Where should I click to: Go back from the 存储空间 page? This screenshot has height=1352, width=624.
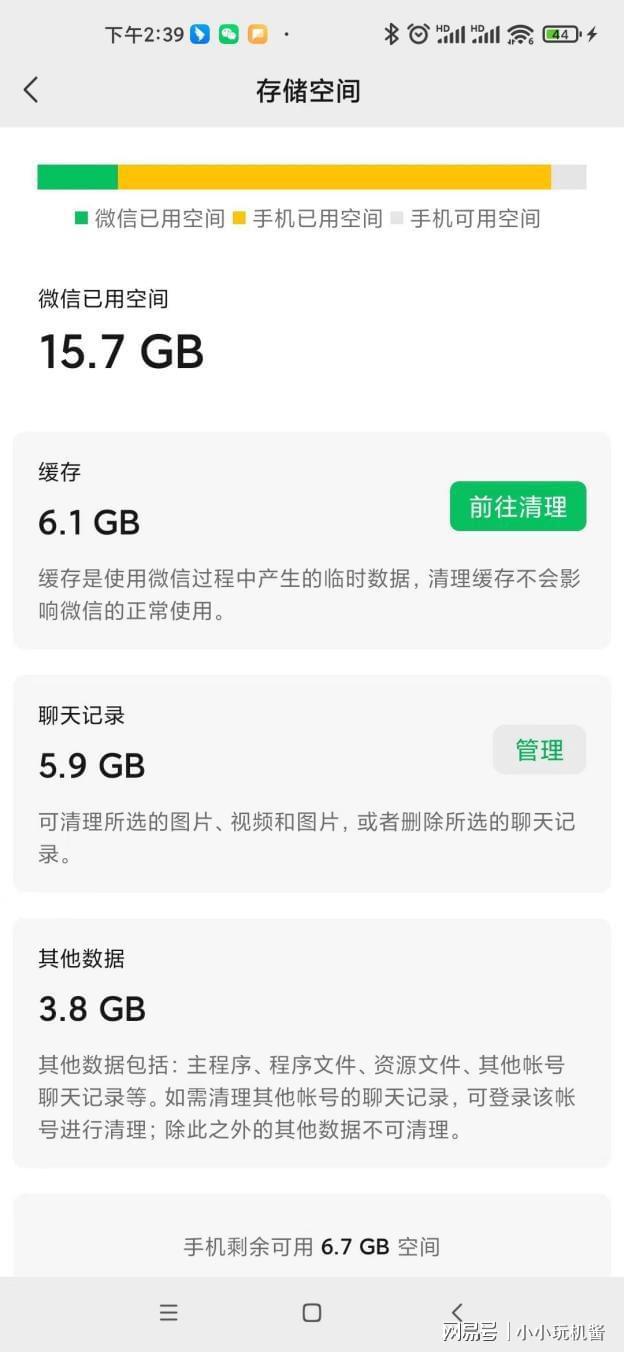point(31,90)
